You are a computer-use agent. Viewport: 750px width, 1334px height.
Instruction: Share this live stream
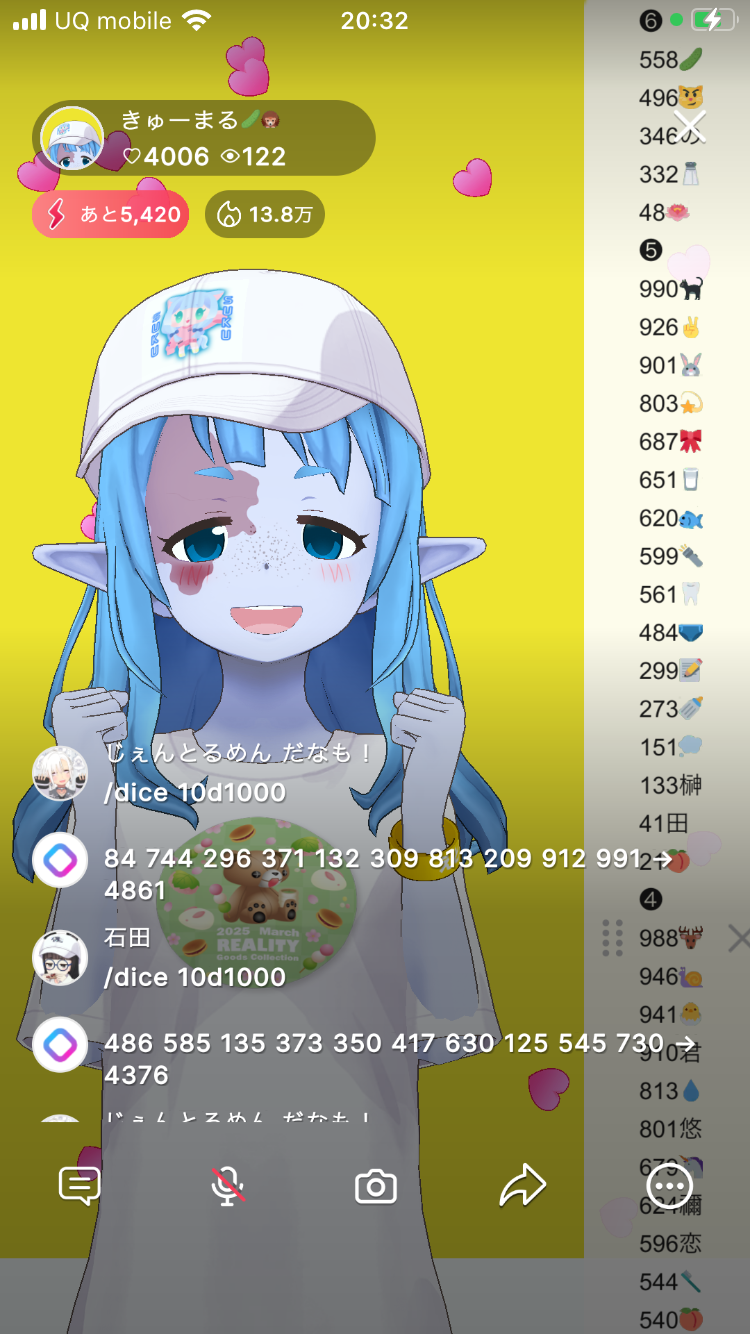[522, 1186]
